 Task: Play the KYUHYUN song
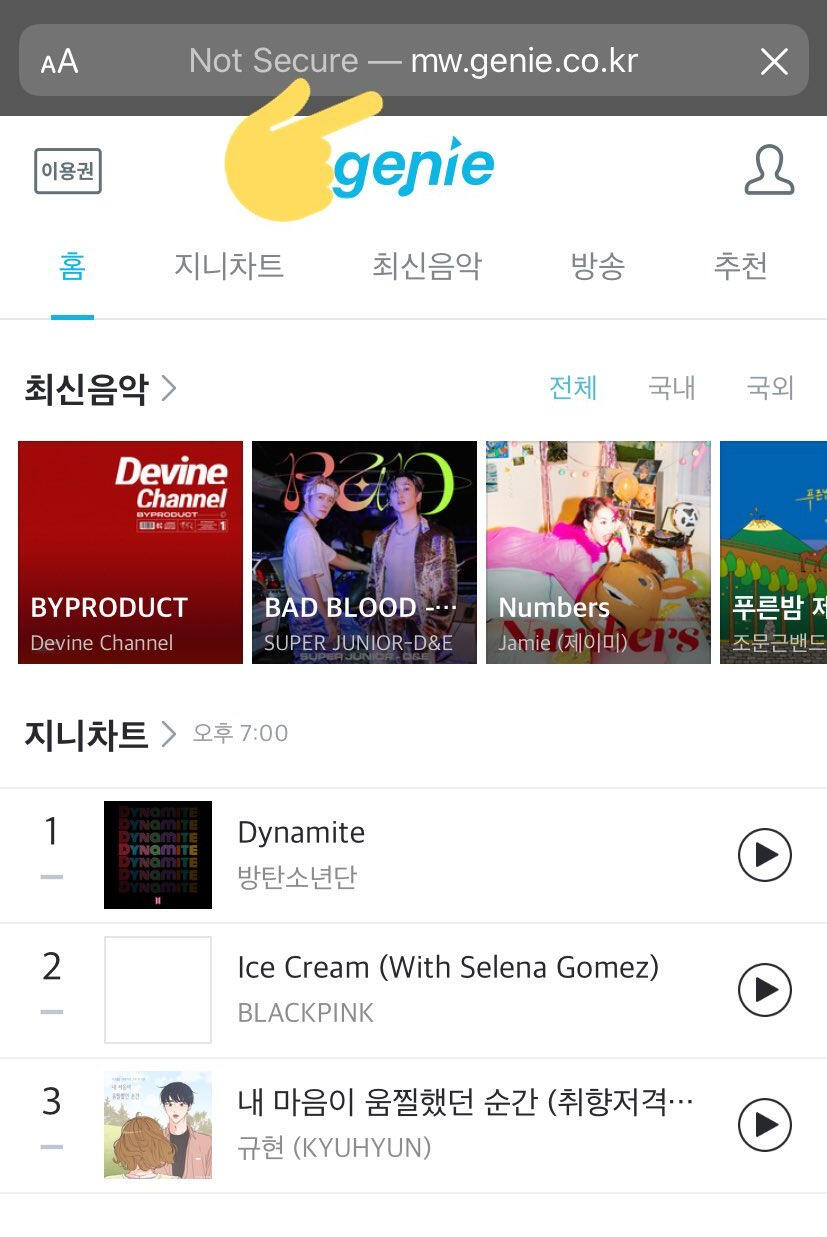pos(764,1125)
